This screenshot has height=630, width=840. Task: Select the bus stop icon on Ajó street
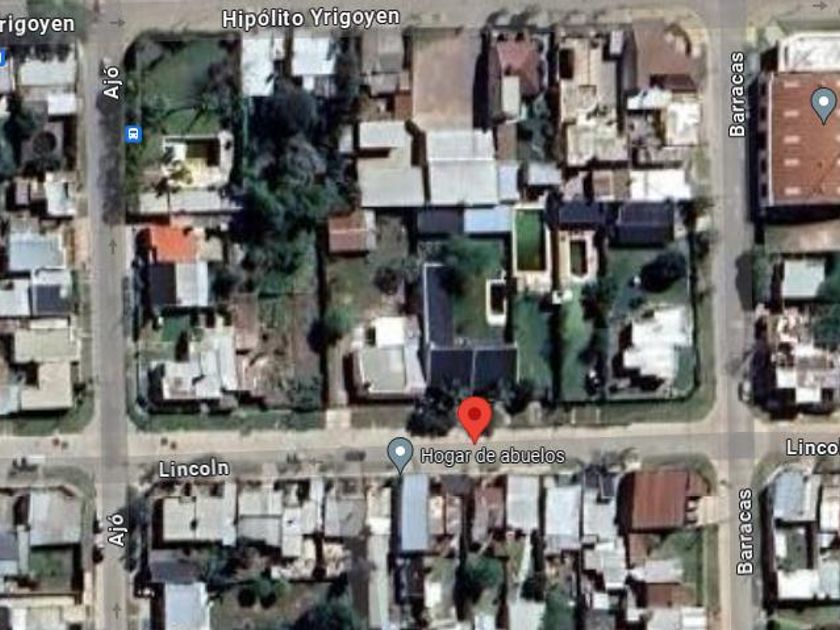(x=133, y=133)
